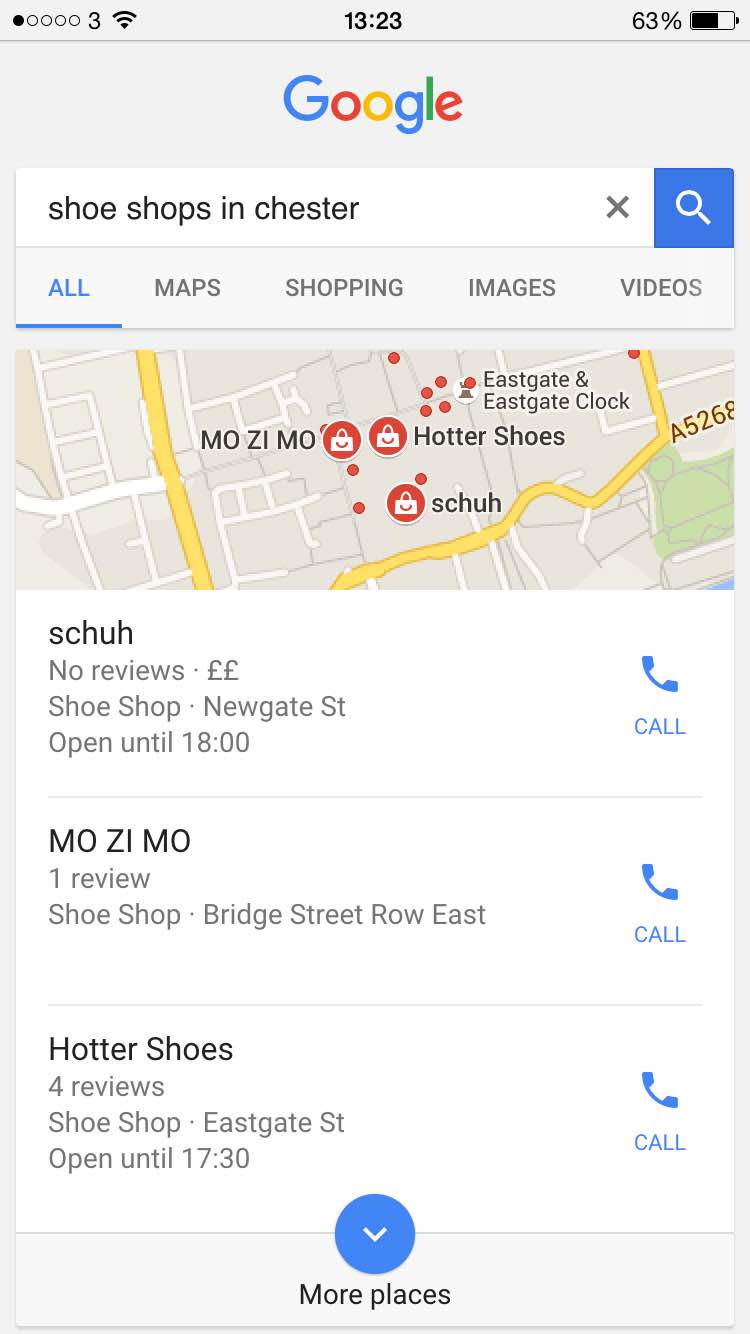This screenshot has width=750, height=1334.
Task: Select the All results tab
Action: click(x=69, y=288)
